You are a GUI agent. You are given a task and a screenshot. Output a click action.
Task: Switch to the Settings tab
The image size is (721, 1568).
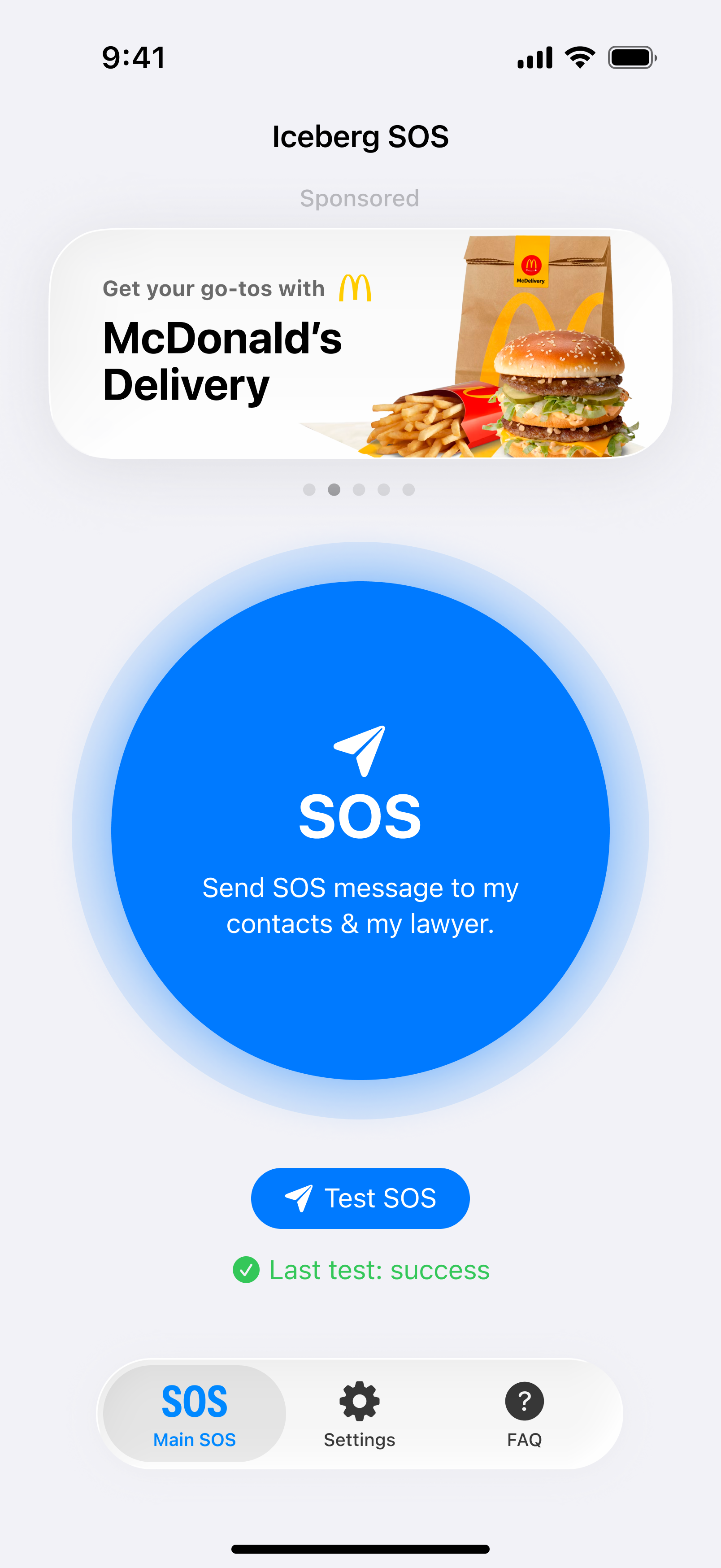click(x=359, y=1414)
